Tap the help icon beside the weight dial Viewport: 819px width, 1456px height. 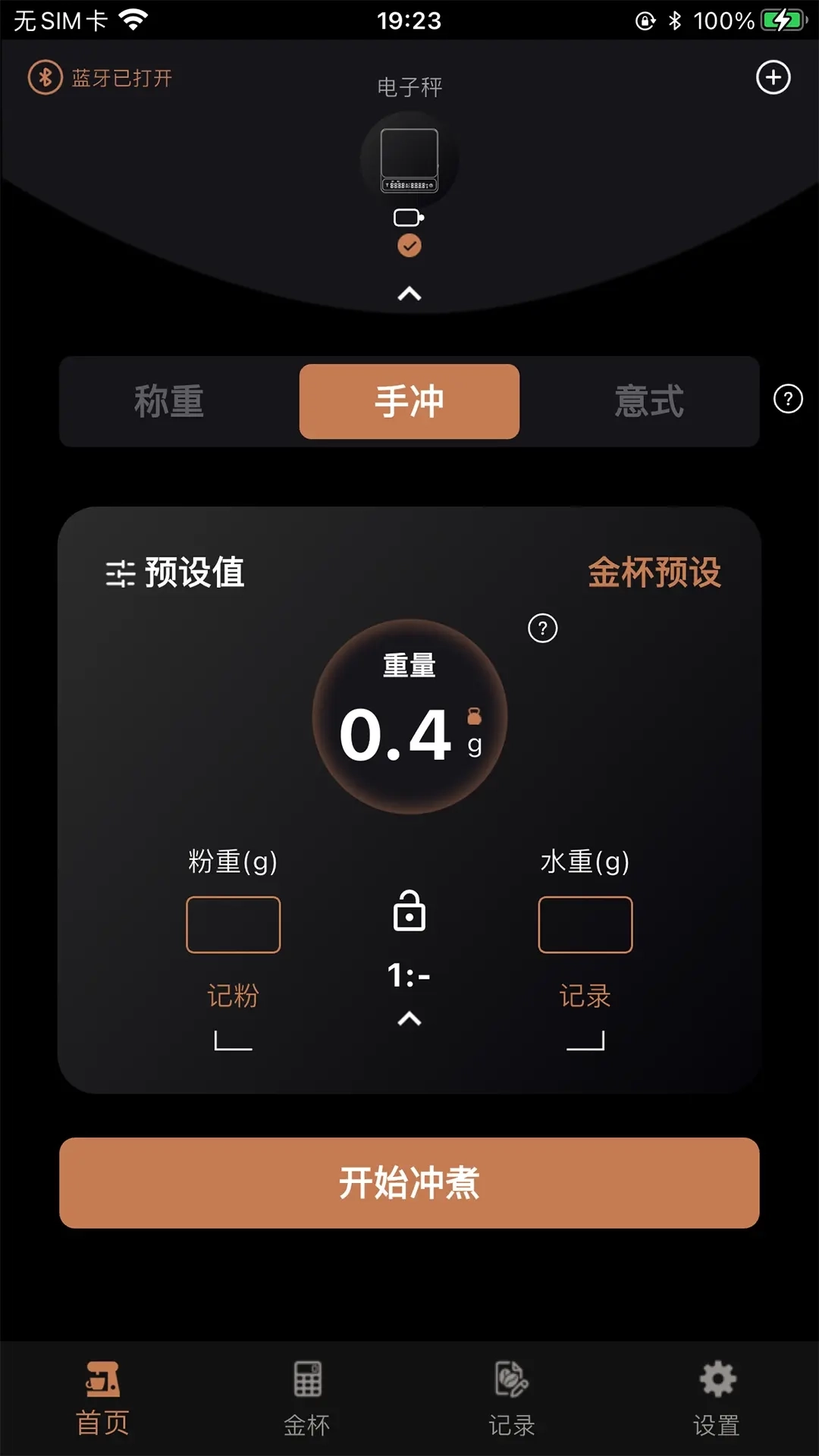pos(542,628)
